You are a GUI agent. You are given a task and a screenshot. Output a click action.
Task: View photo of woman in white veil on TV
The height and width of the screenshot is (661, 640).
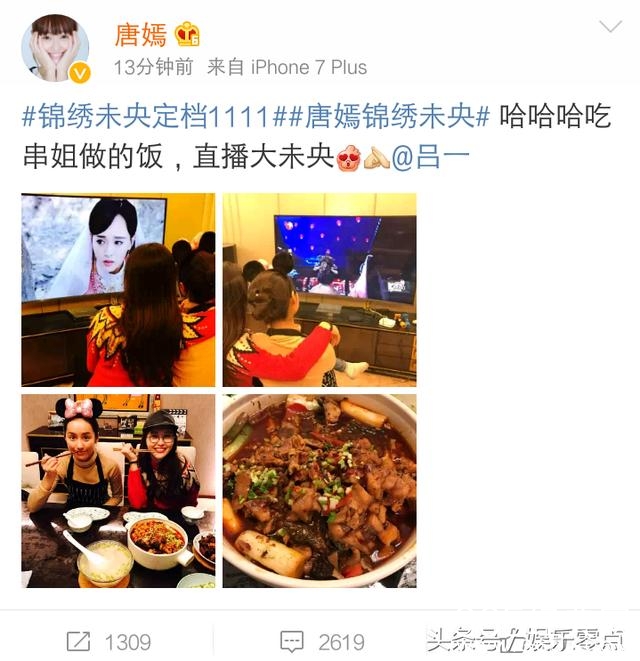point(118,290)
